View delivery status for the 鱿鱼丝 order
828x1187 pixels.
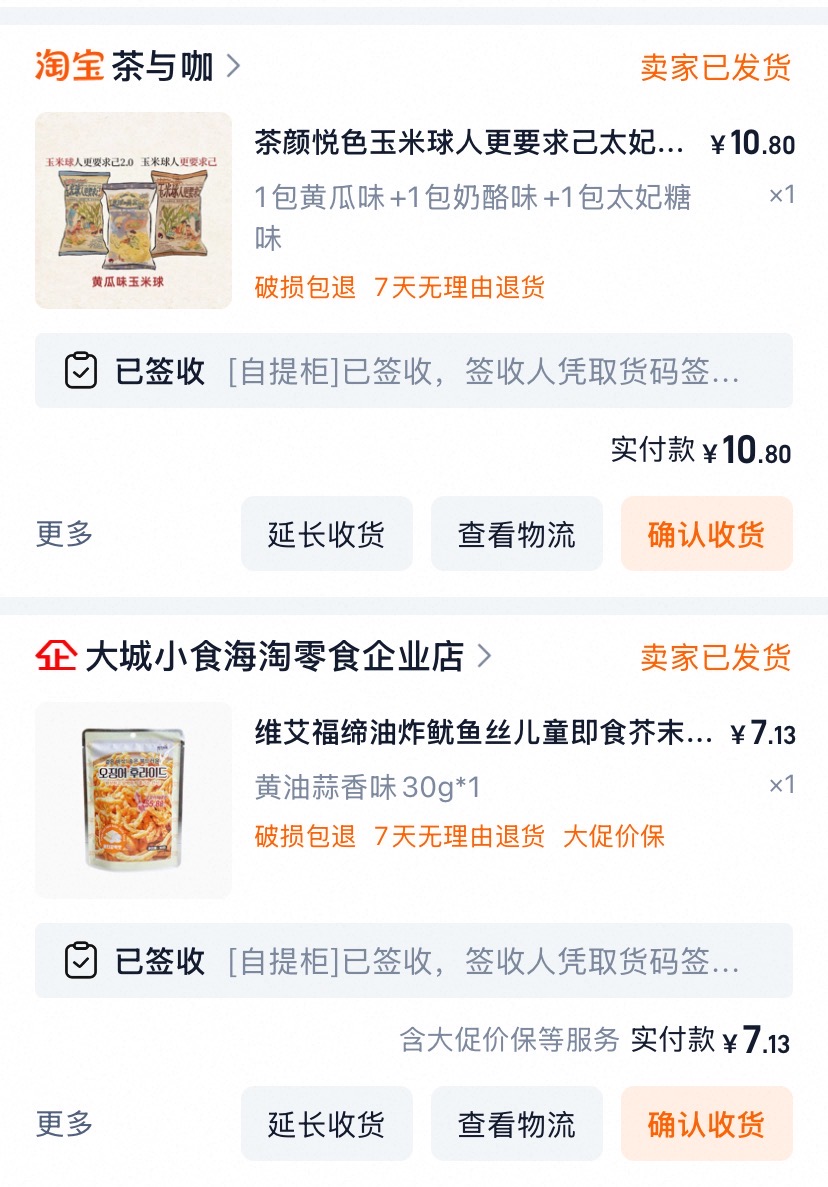pos(413,961)
